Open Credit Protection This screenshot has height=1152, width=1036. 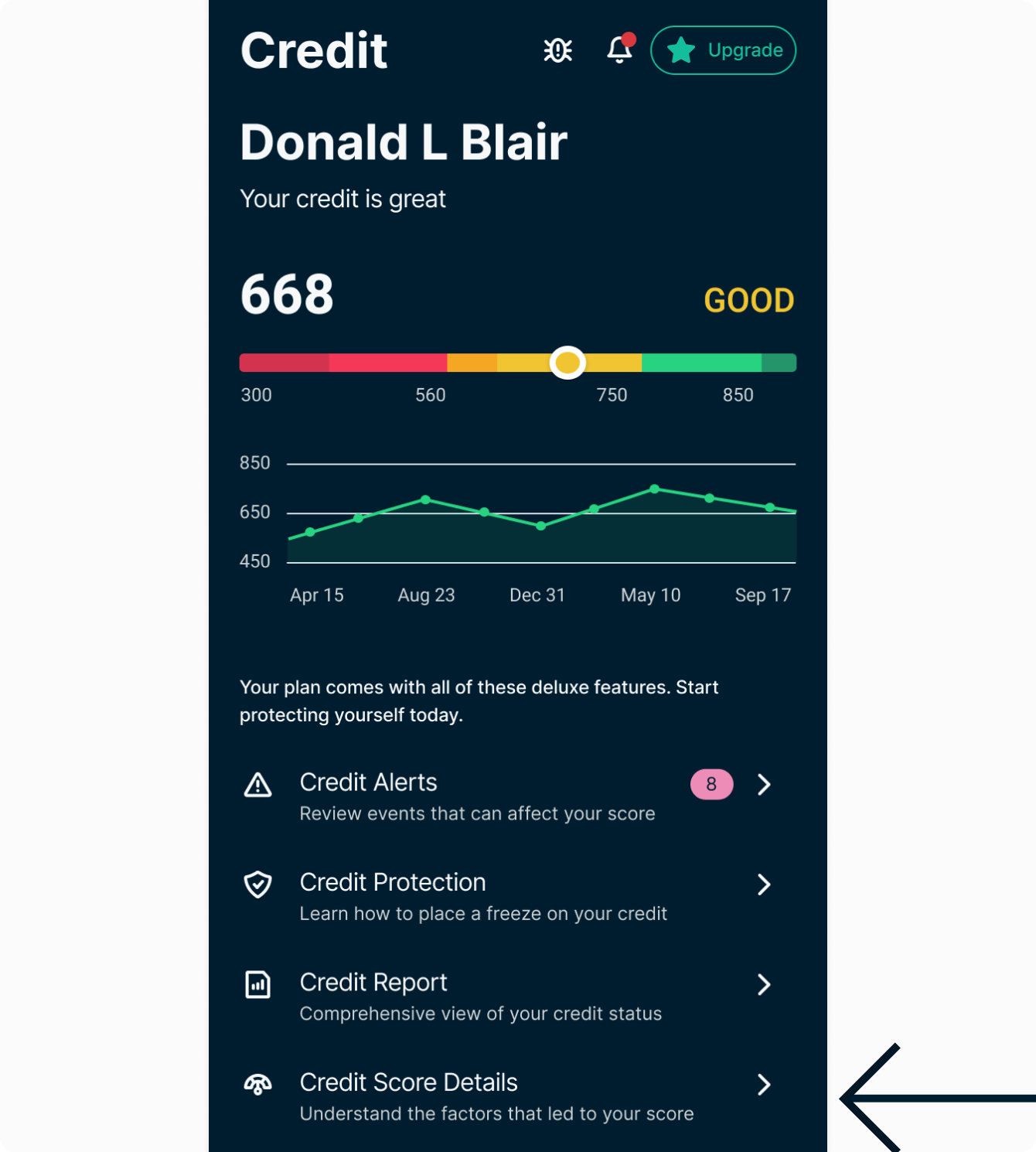(510, 896)
